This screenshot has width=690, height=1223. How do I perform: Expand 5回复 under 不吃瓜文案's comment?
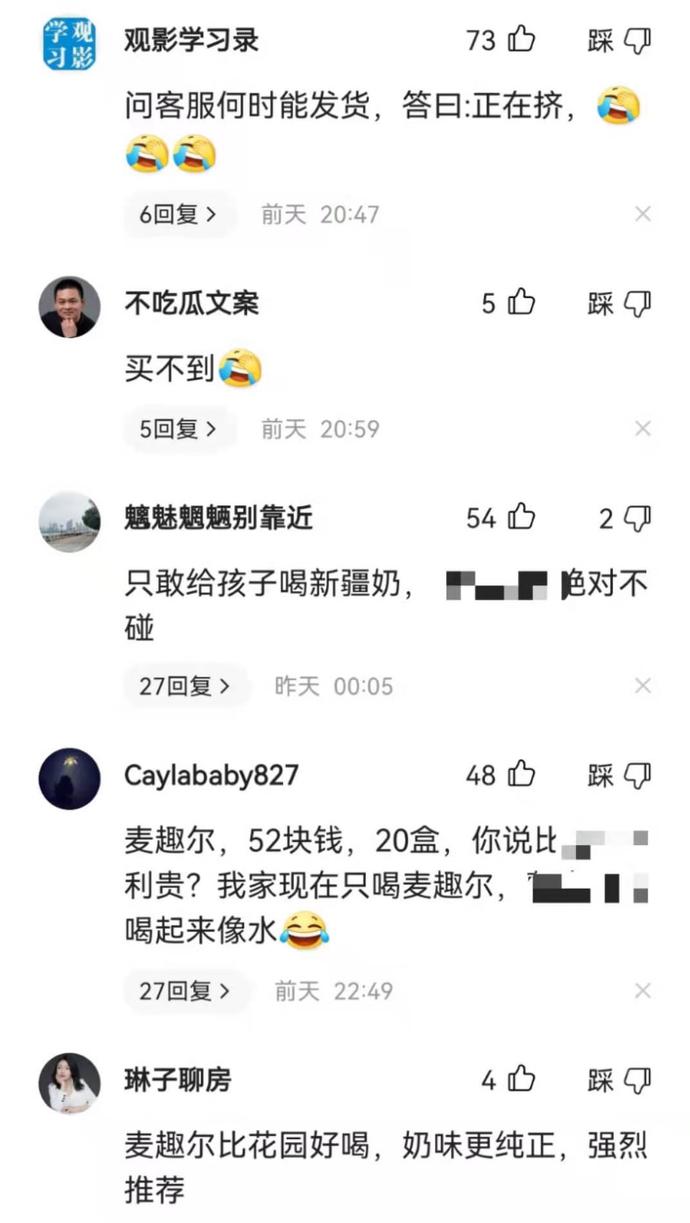click(178, 429)
